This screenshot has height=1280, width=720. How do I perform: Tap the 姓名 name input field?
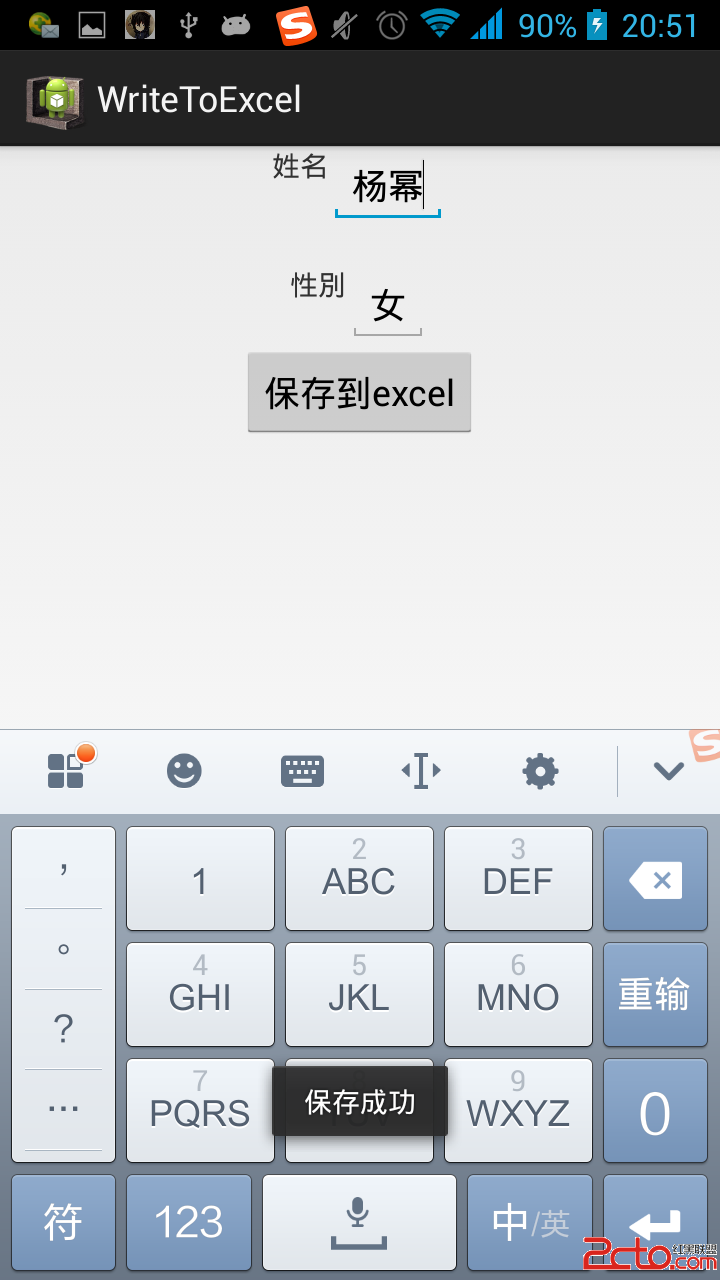pyautogui.click(x=388, y=187)
